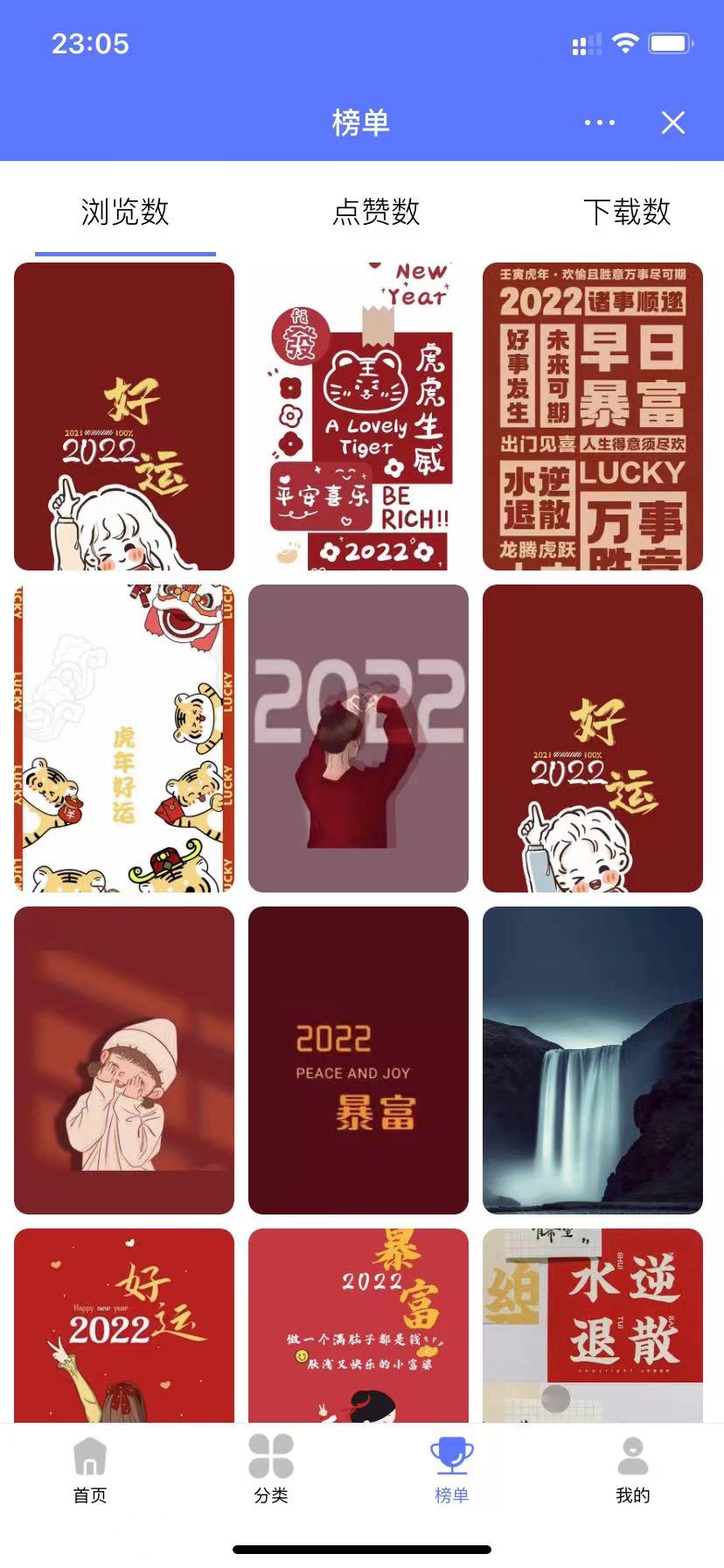Open the three-dot more options menu
This screenshot has width=724, height=1568.
point(599,122)
